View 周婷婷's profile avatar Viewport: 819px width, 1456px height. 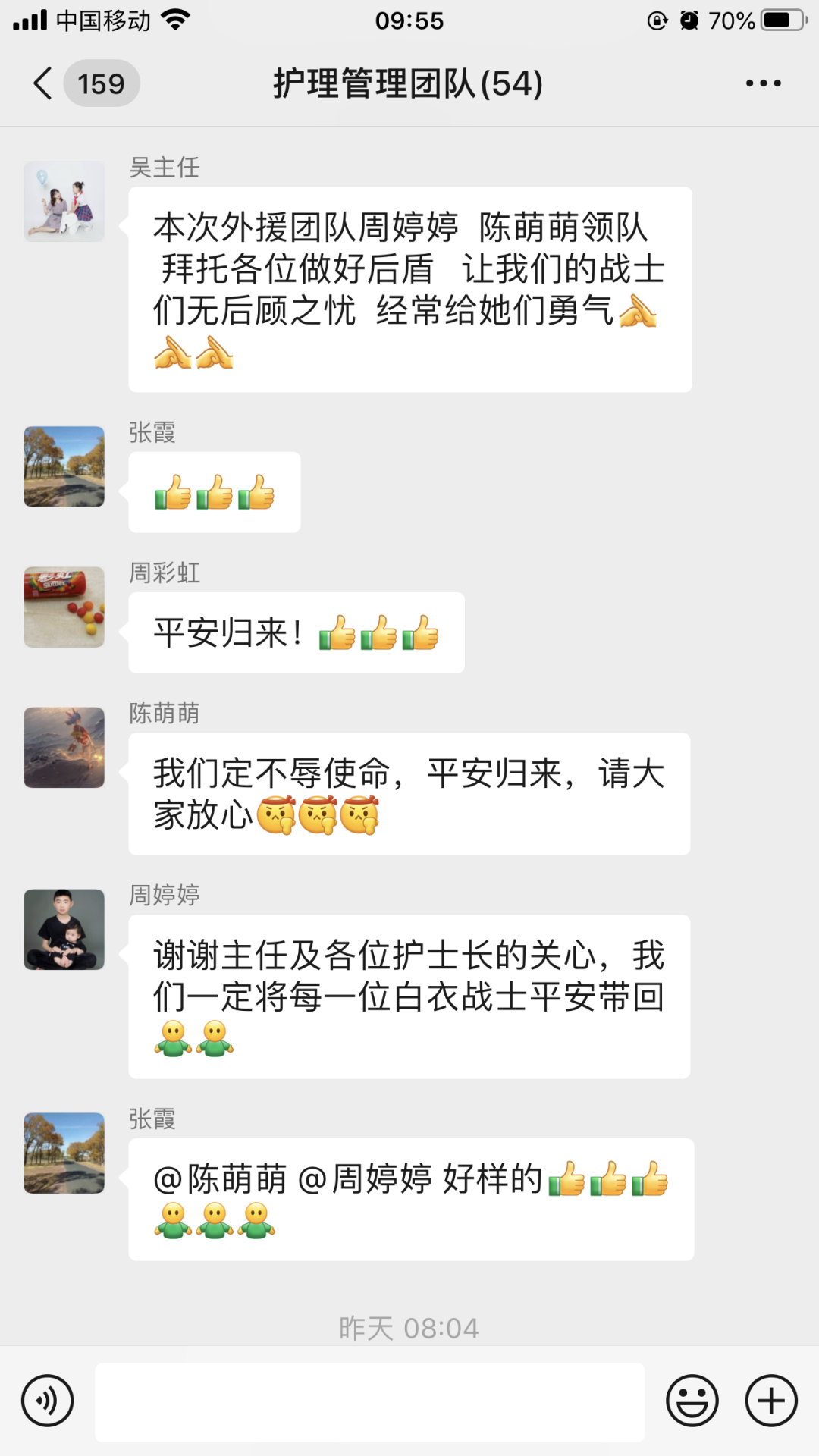coord(64,929)
